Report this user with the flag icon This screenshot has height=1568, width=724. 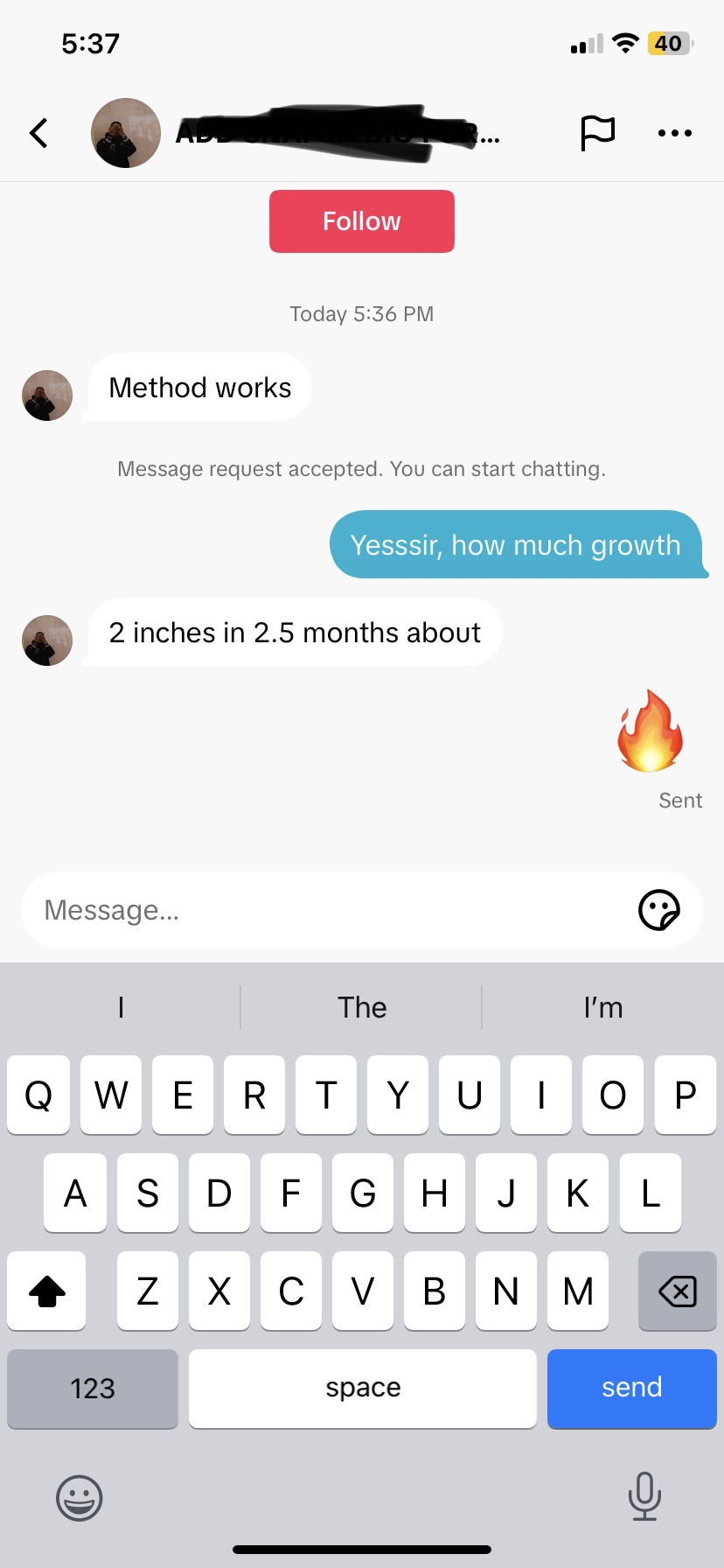tap(598, 133)
